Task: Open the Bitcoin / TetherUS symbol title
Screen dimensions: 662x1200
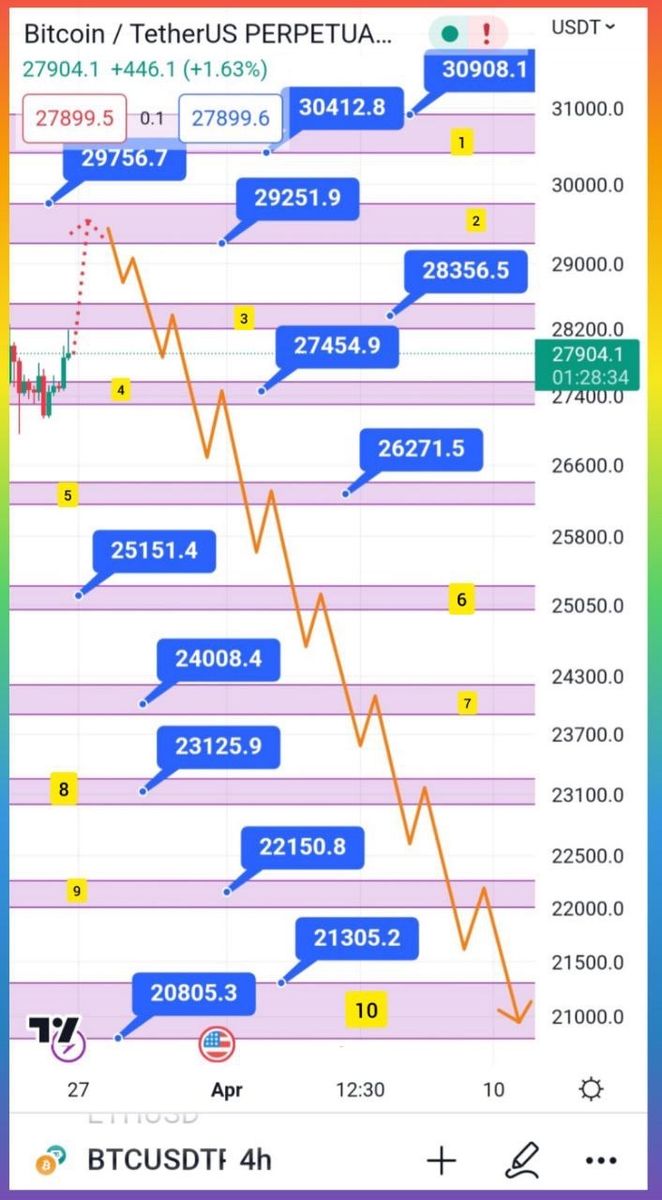Action: pyautogui.click(x=208, y=35)
